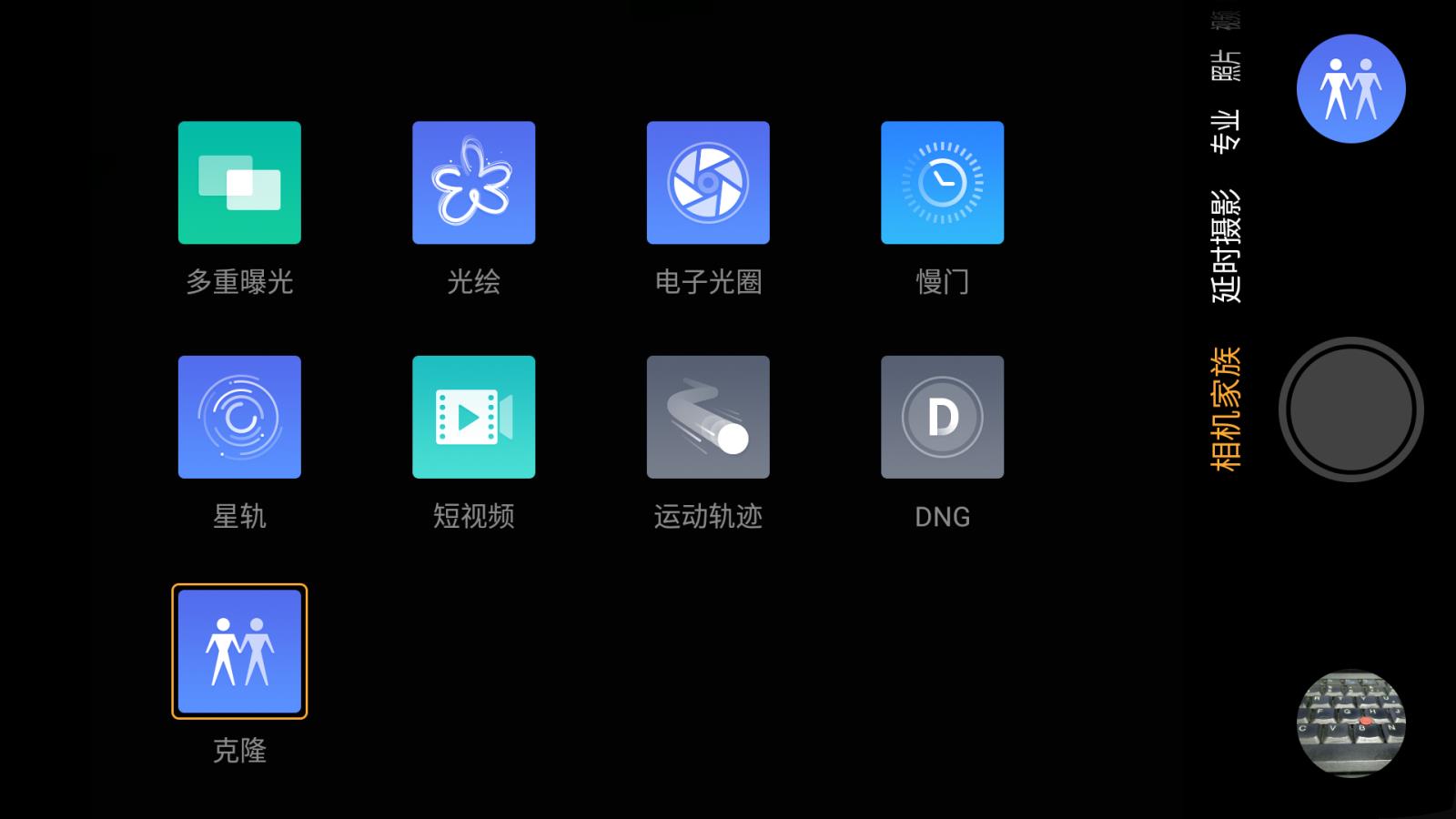
Task: Switch to the 照片 photo tab
Action: pos(1226,66)
